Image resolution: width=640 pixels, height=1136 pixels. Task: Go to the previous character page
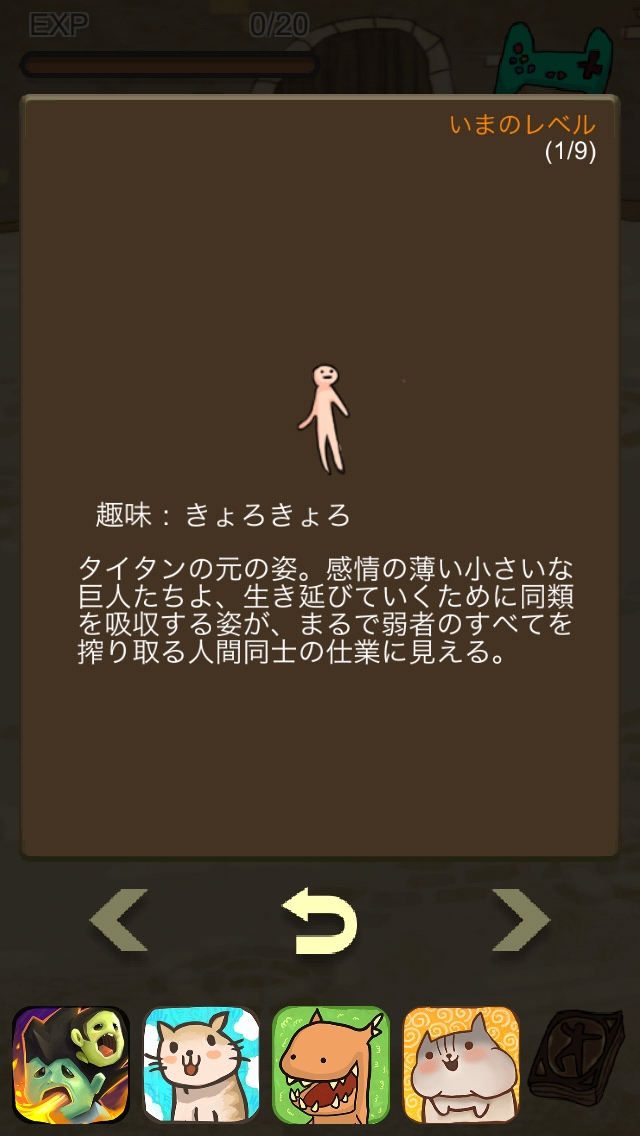pos(119,919)
